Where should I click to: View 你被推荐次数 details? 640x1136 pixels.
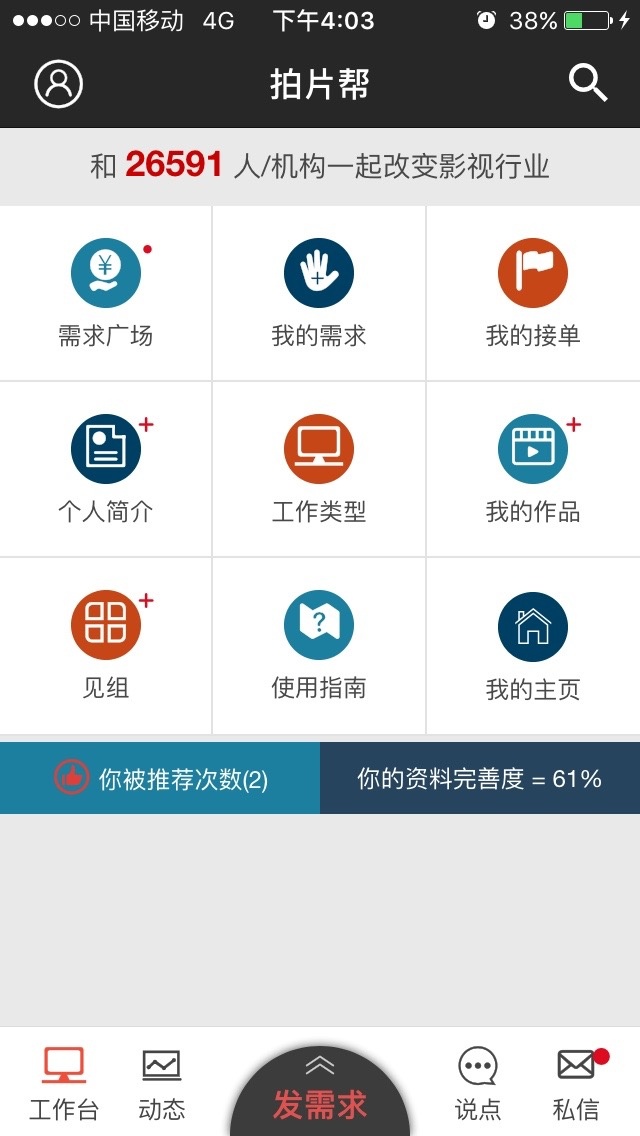(160, 778)
